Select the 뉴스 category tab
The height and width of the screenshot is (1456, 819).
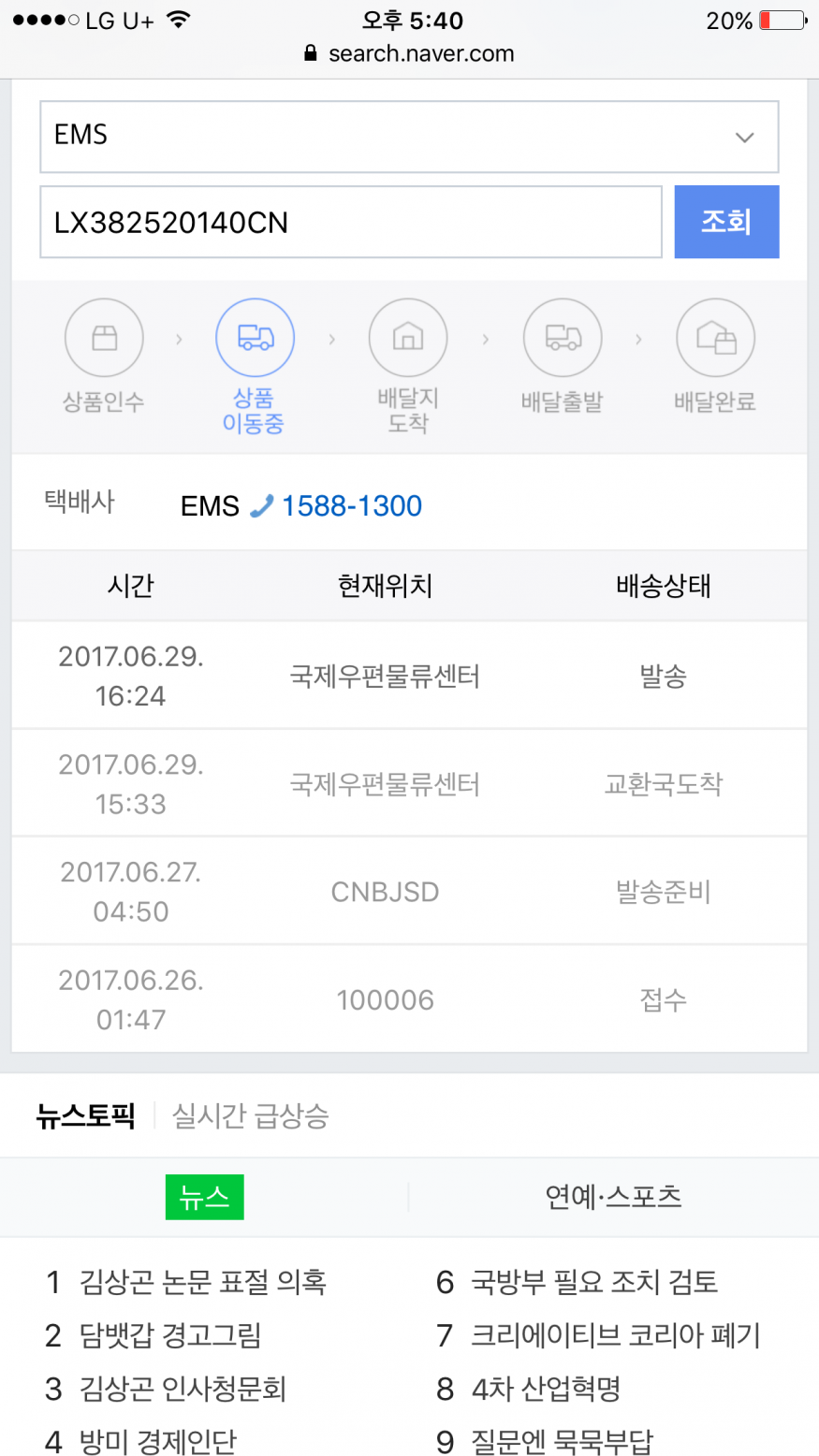tap(204, 1197)
